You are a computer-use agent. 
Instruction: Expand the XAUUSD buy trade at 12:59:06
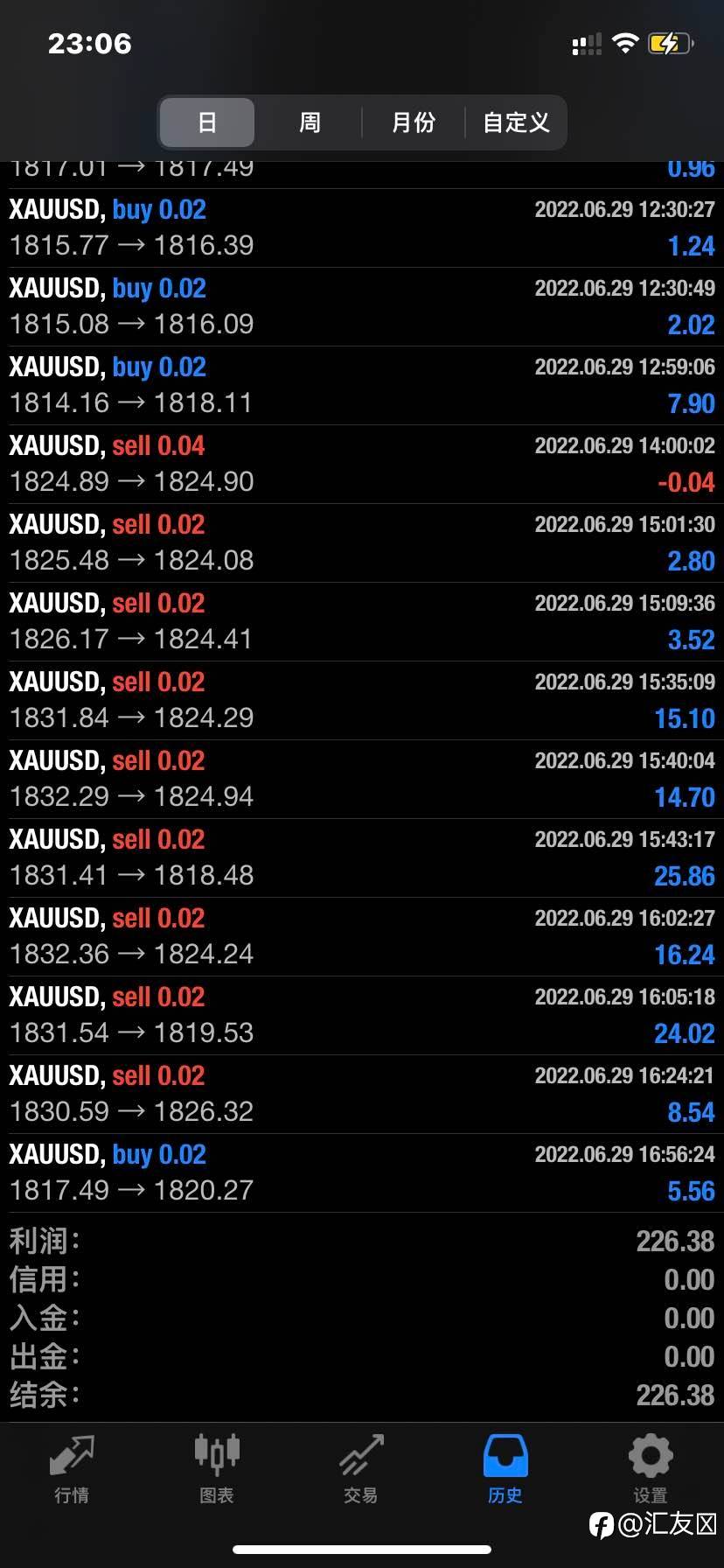(x=362, y=386)
